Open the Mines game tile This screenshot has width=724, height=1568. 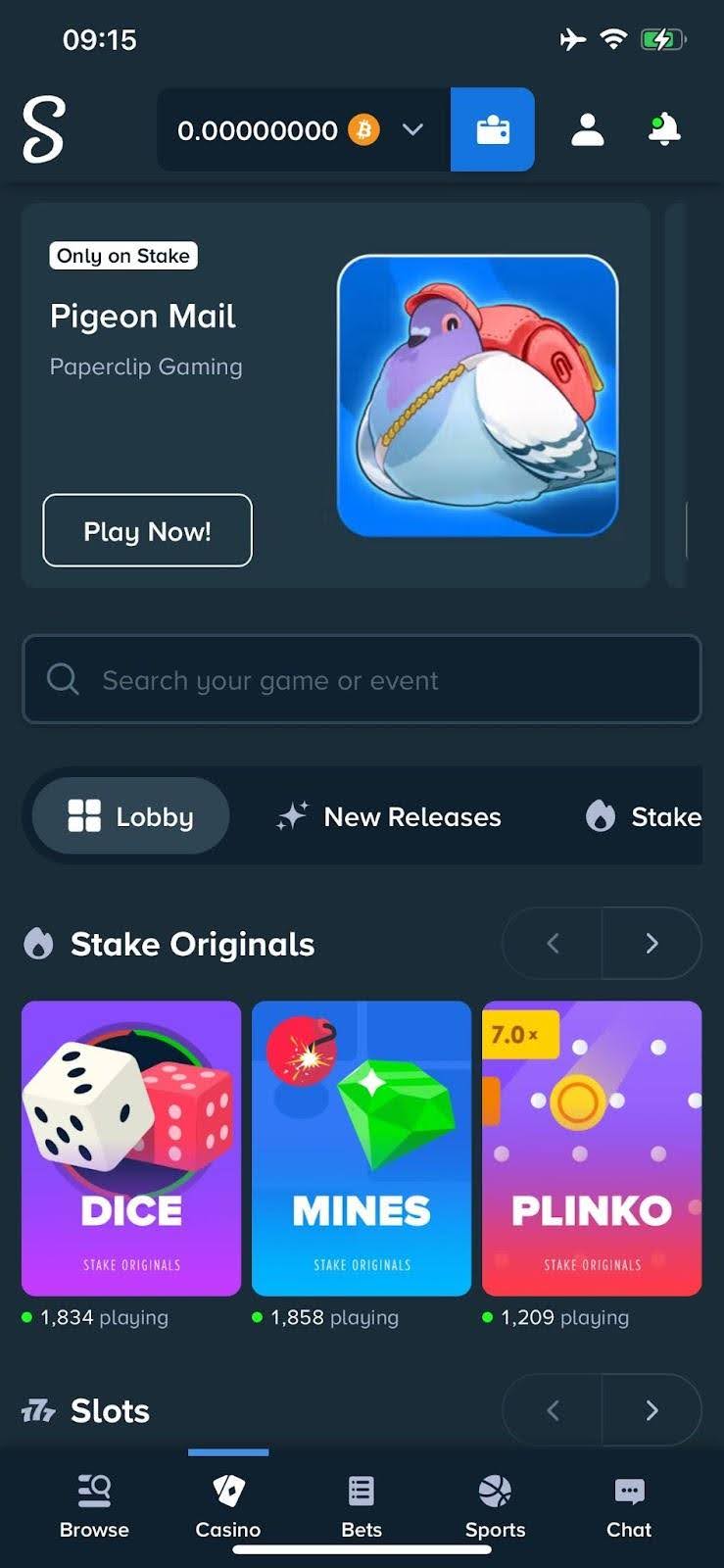(361, 1149)
